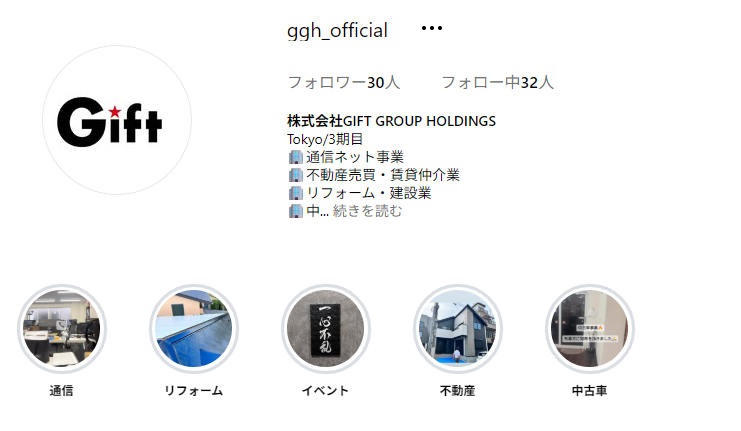
Task: Expand bio with 続きを読む
Action: [367, 211]
